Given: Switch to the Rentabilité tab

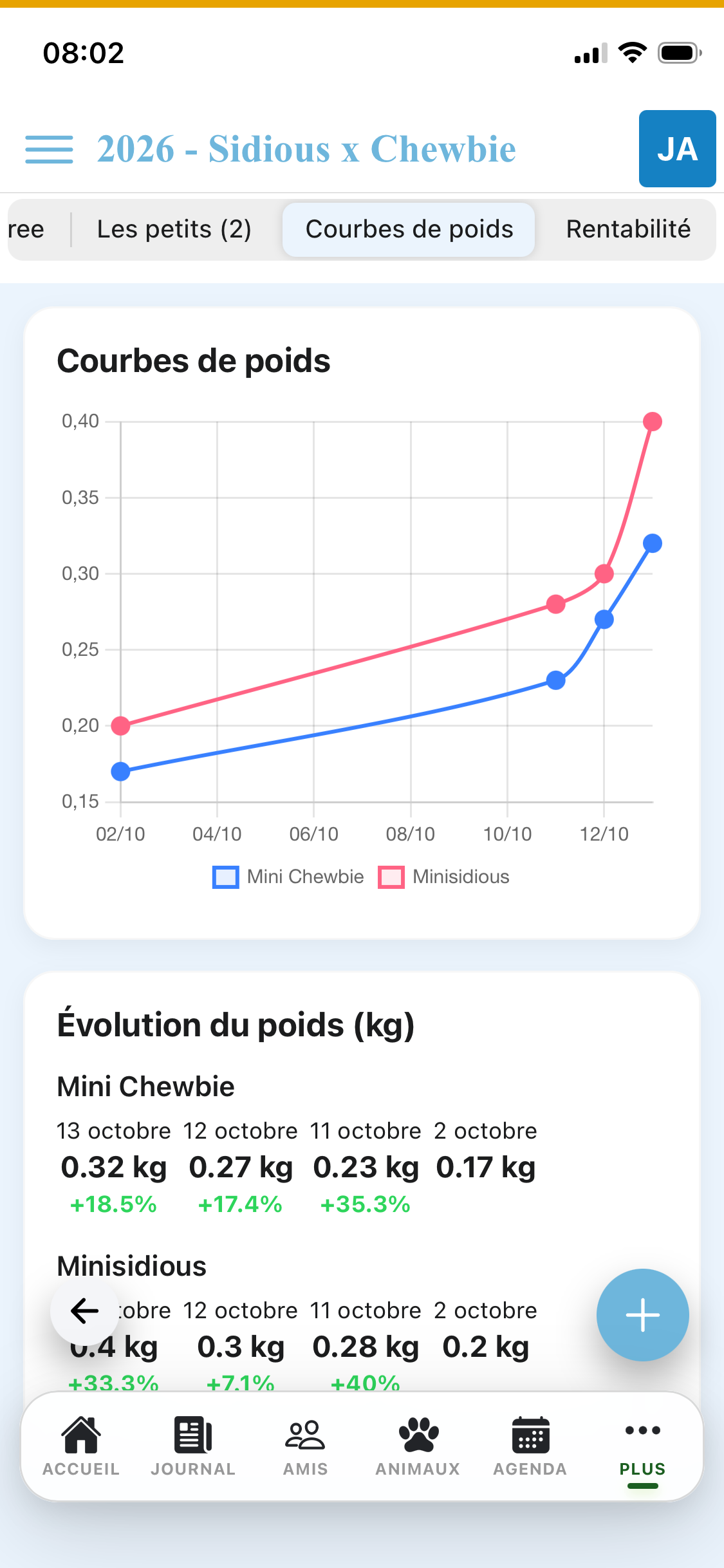Looking at the screenshot, I should (x=628, y=229).
